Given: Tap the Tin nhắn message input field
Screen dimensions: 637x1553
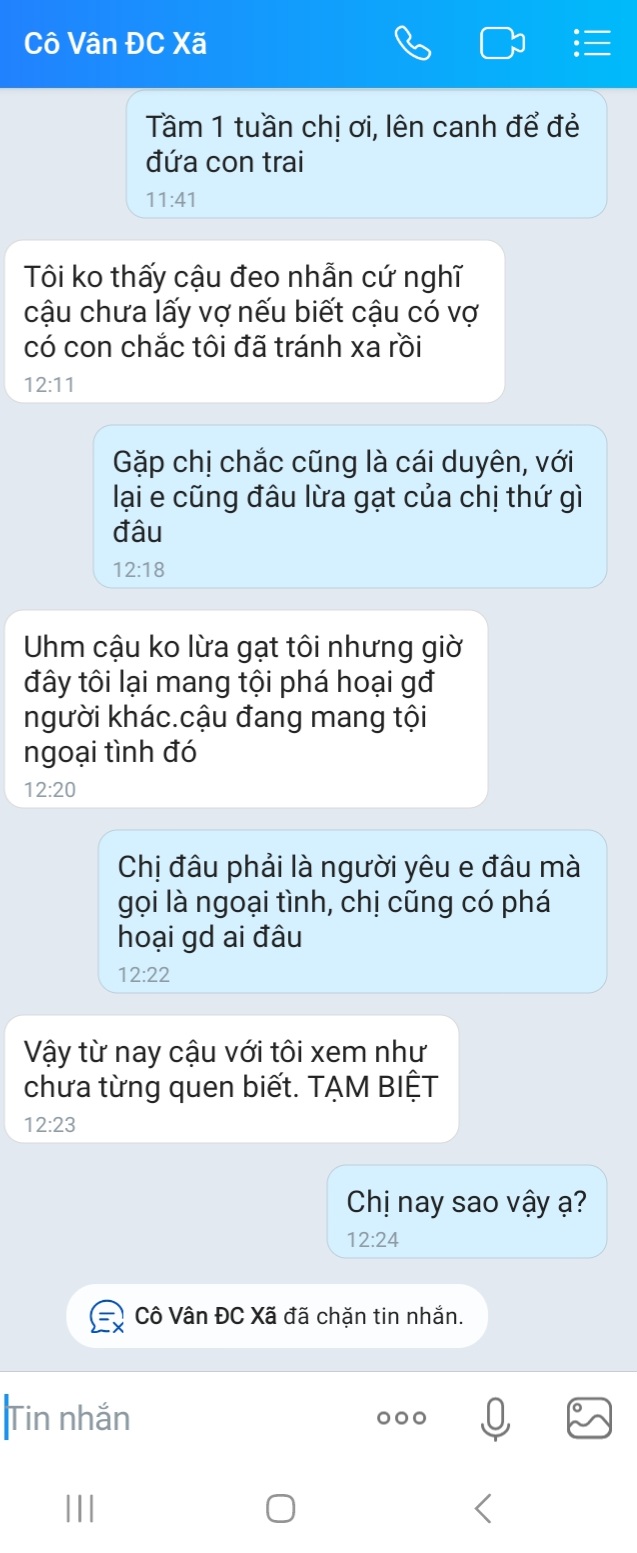Looking at the screenshot, I should (x=180, y=1417).
